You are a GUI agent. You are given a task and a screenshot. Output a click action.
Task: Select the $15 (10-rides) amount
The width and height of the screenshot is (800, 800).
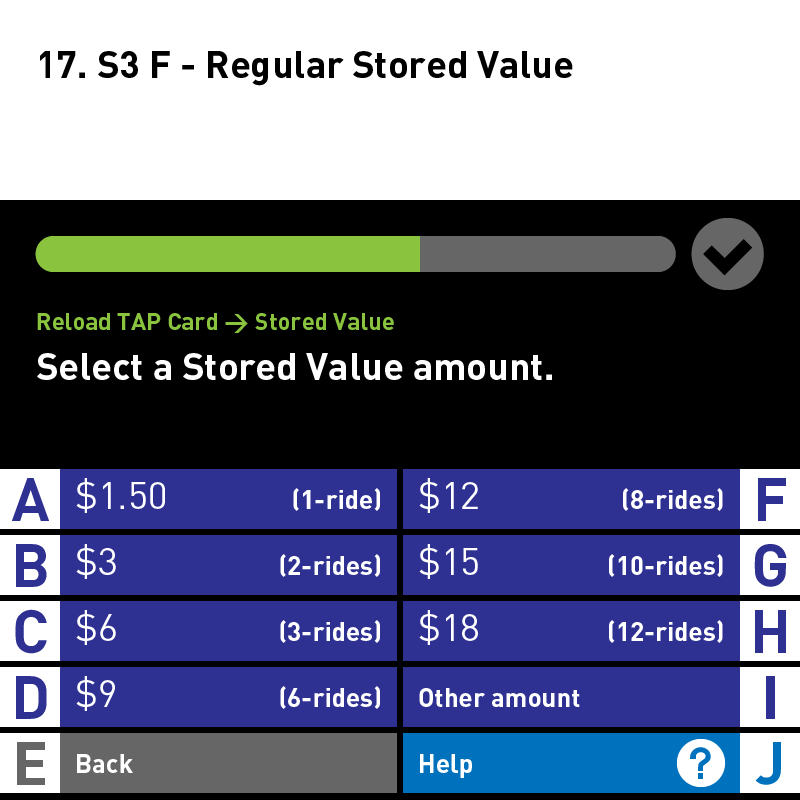coord(571,565)
